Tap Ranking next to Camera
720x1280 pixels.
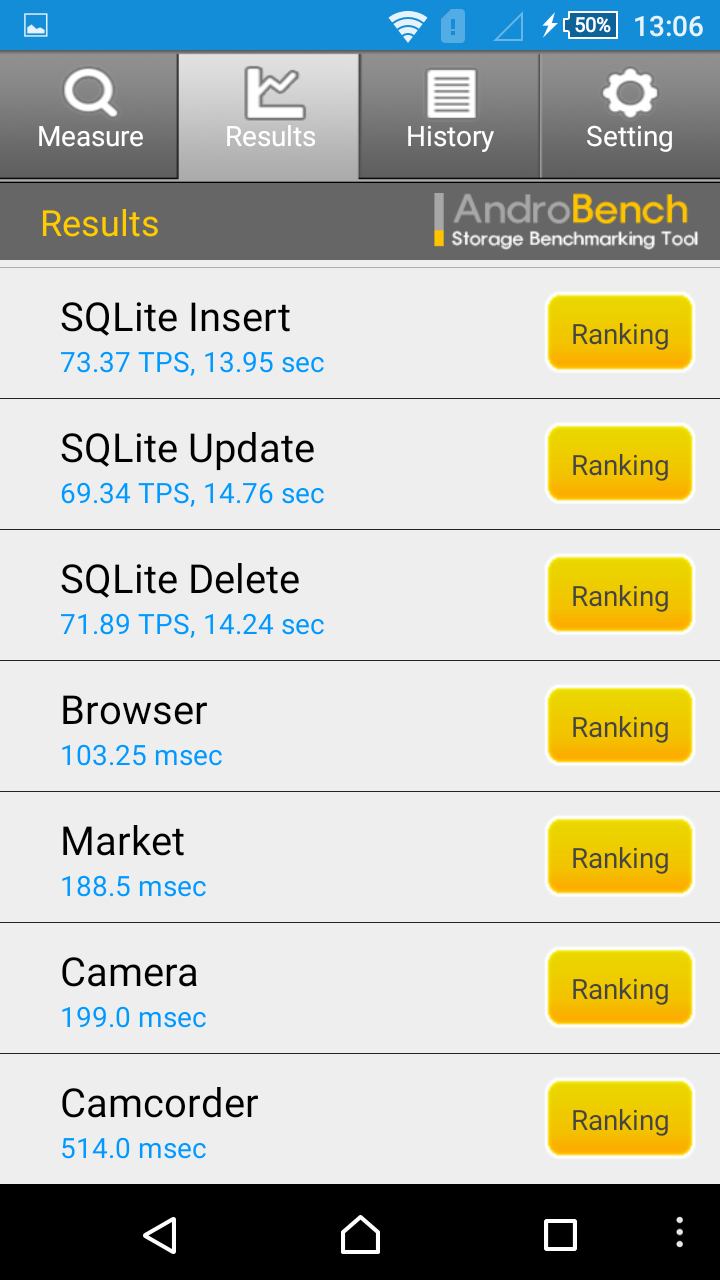point(620,988)
